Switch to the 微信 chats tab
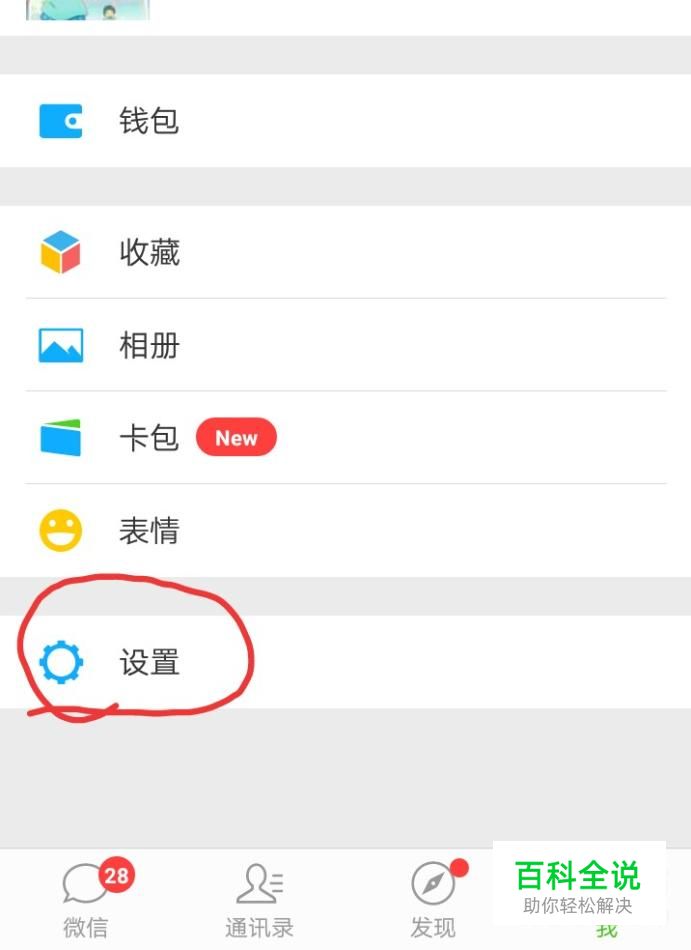Viewport: 691px width, 950px height. (87, 900)
